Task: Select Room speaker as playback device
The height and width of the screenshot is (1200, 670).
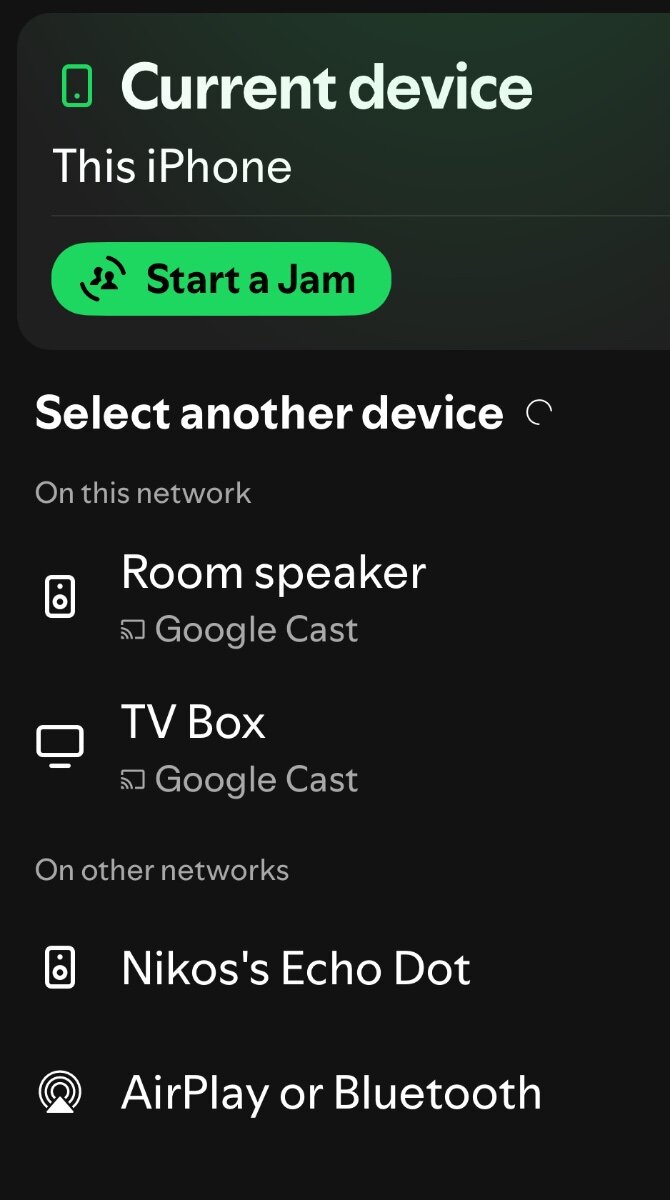Action: click(335, 598)
